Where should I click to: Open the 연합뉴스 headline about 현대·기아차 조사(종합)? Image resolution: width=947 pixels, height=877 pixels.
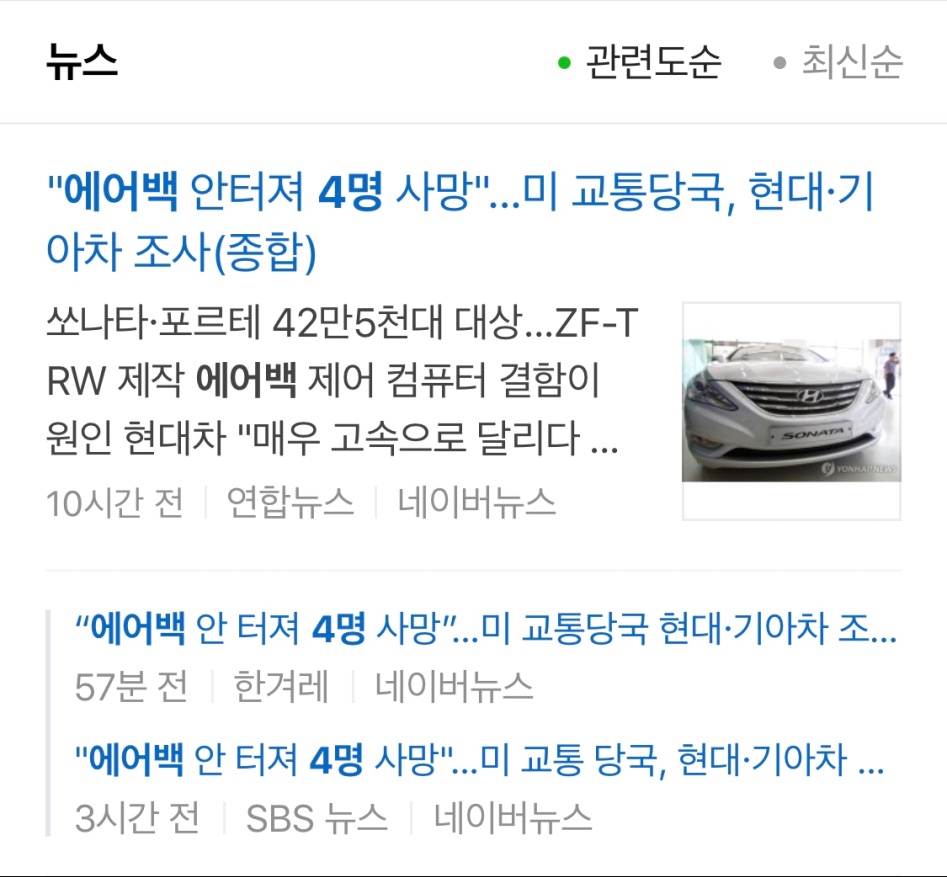459,221
